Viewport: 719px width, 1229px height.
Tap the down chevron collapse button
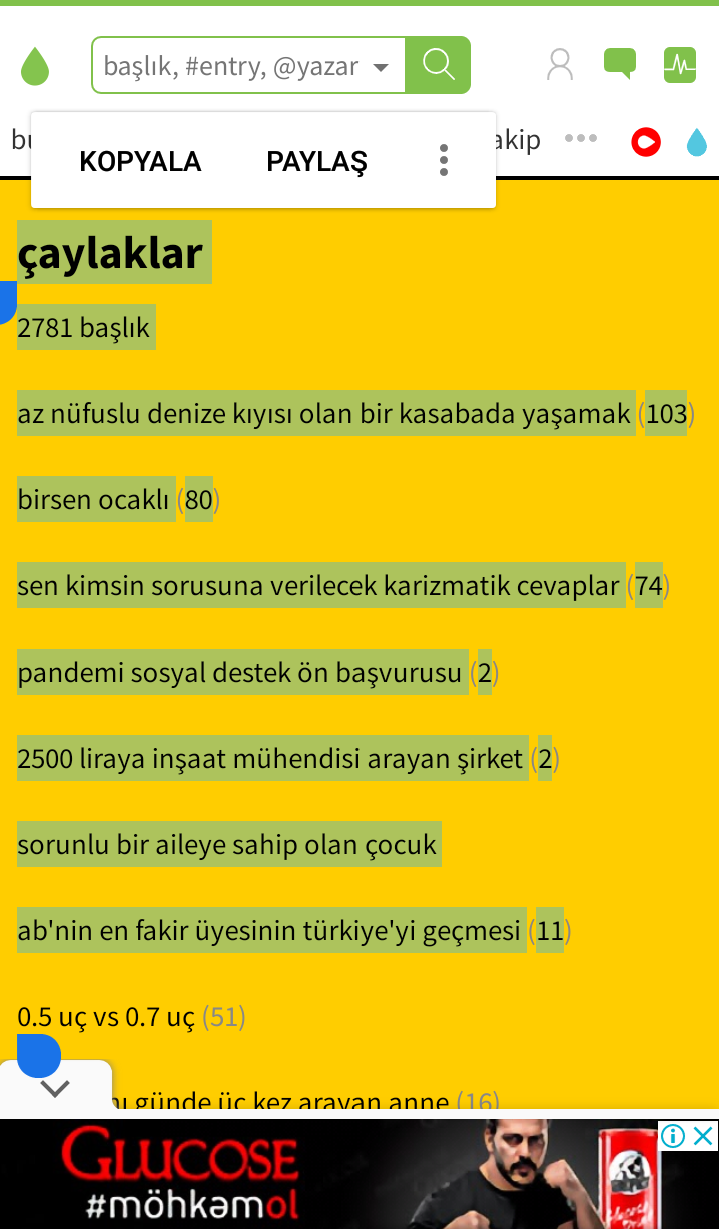pos(55,1088)
